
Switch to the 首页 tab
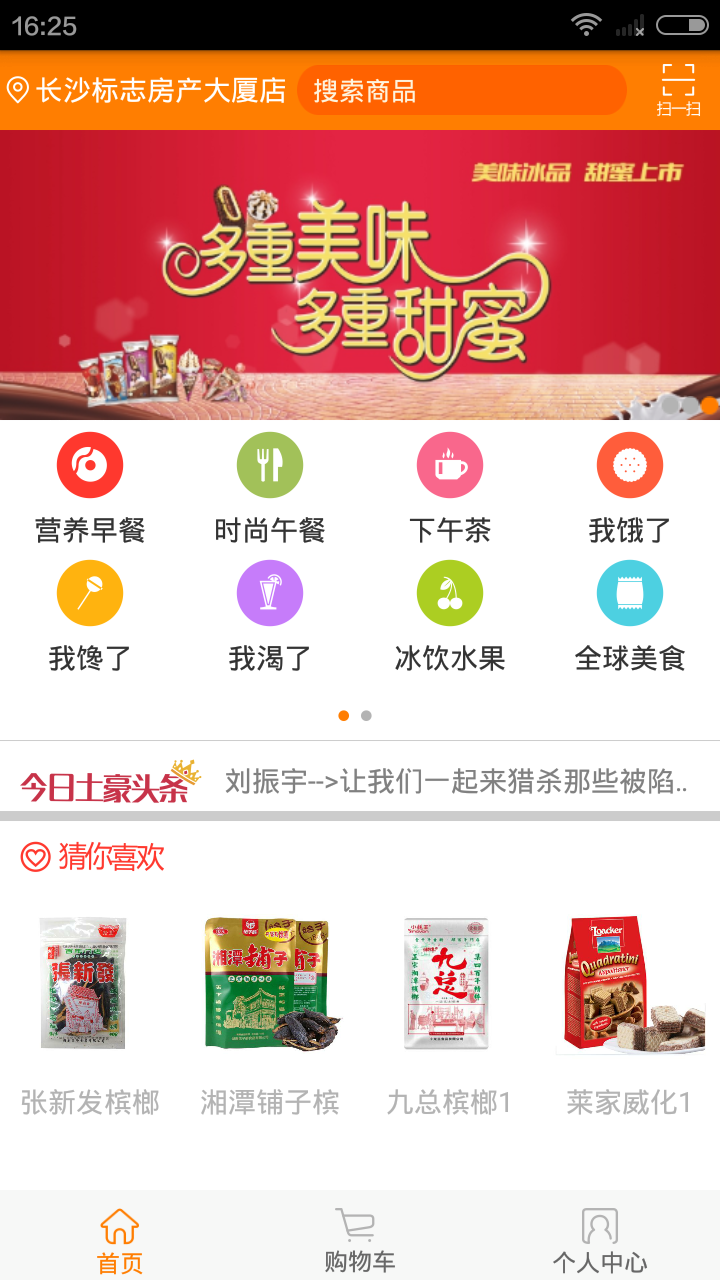coord(120,1240)
